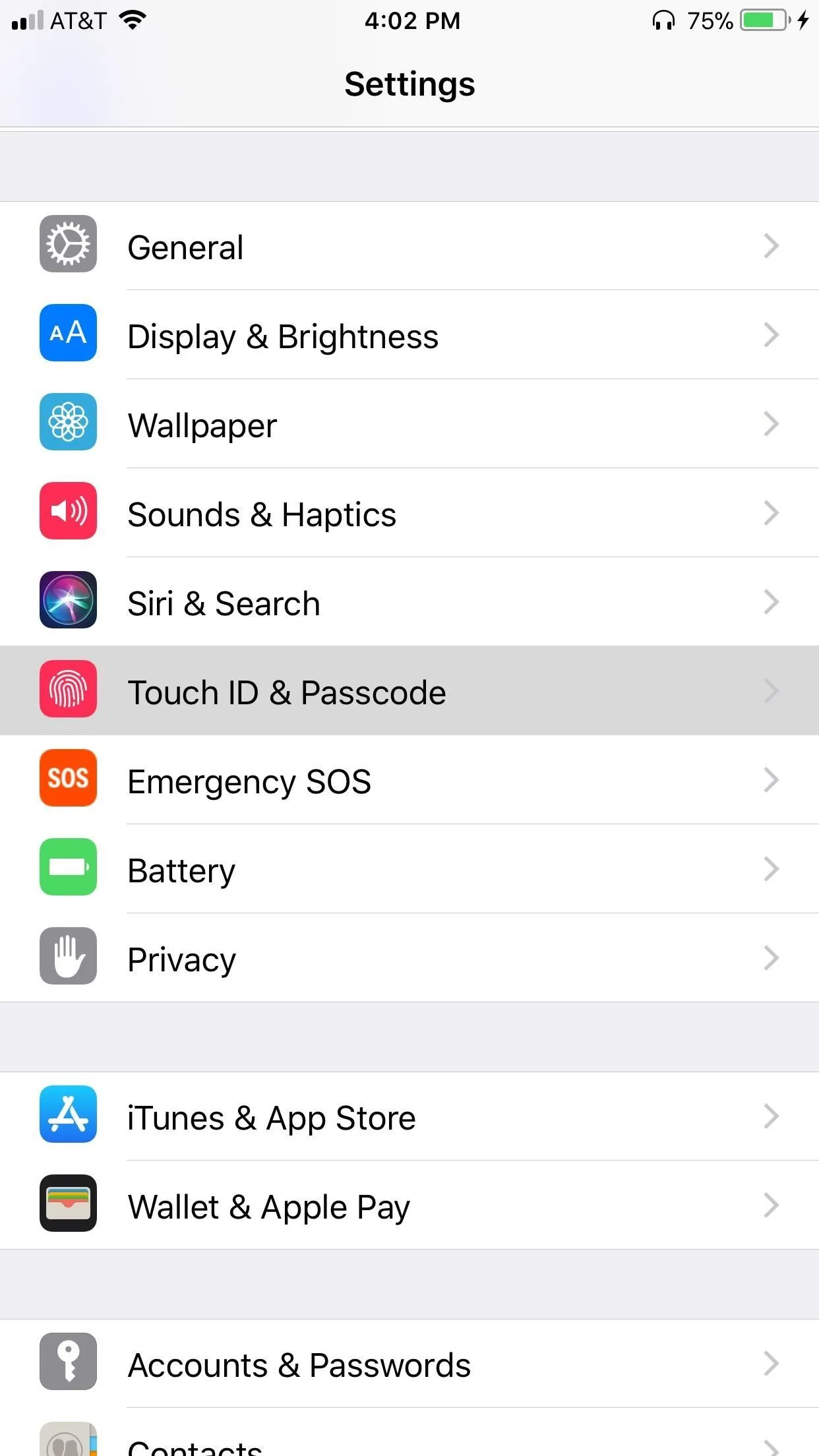Go to Display & Brightness
Screen dimensions: 819x1456
tap(409, 335)
